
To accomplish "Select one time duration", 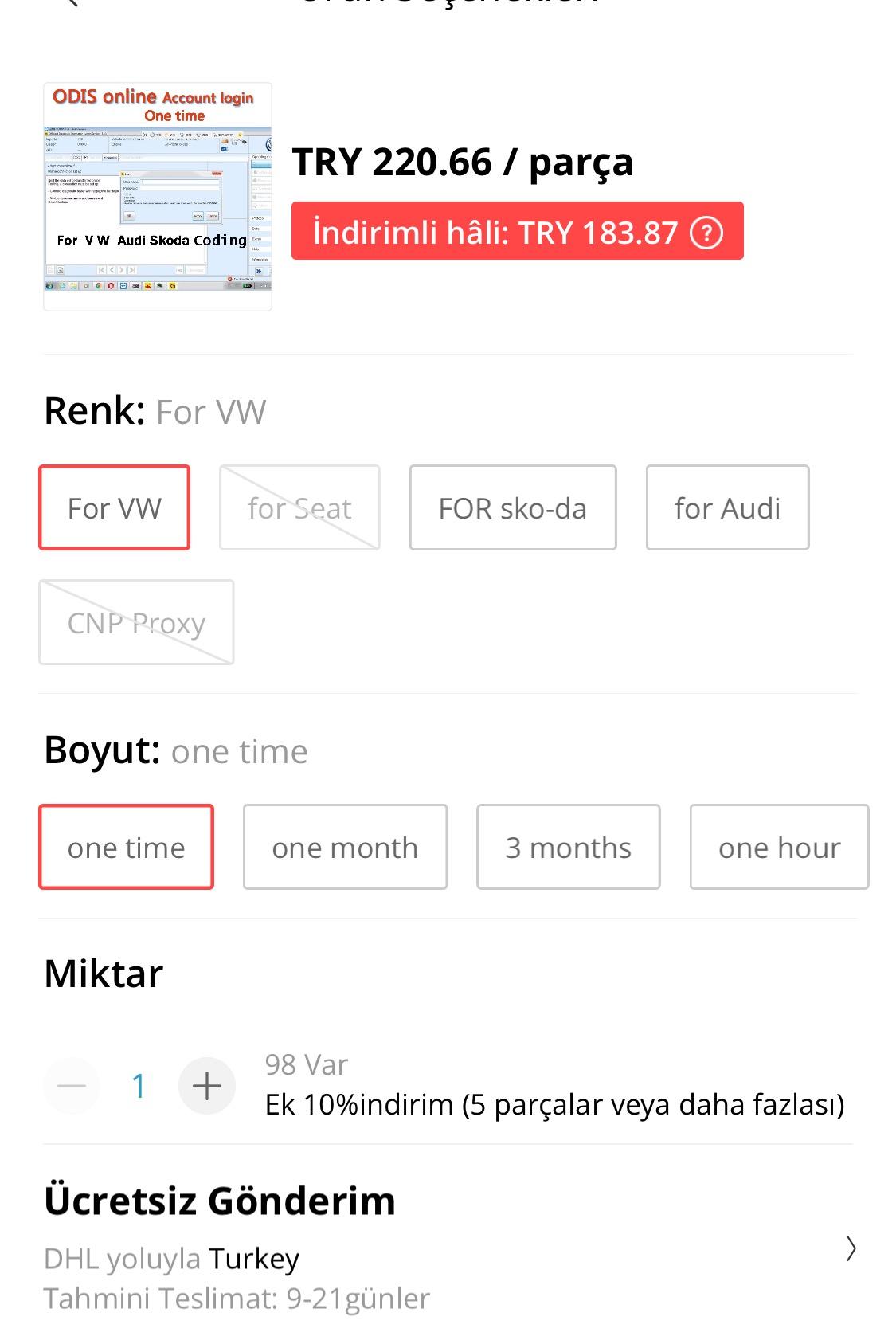I will pyautogui.click(x=126, y=848).
